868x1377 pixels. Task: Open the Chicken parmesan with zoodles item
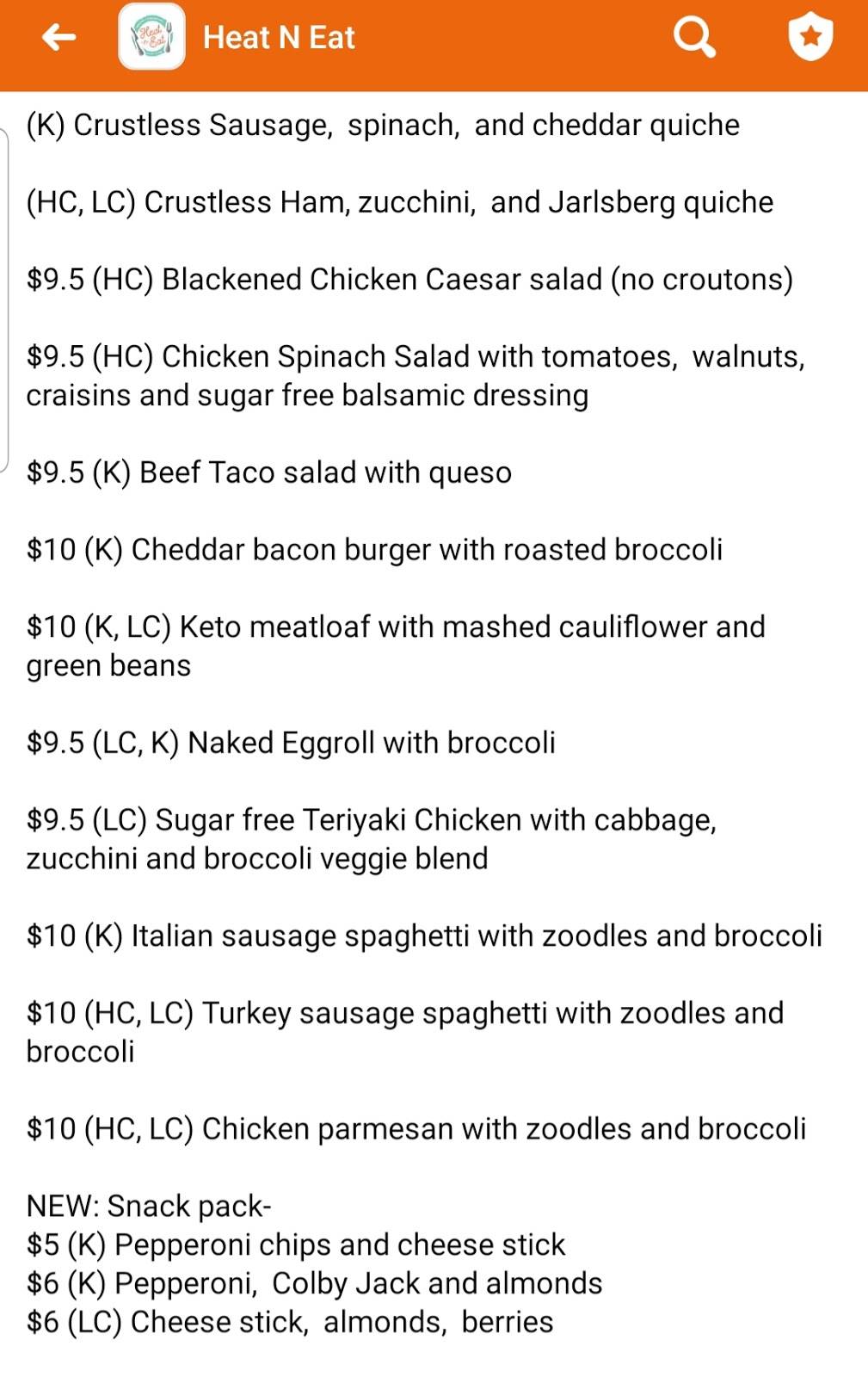click(416, 1129)
